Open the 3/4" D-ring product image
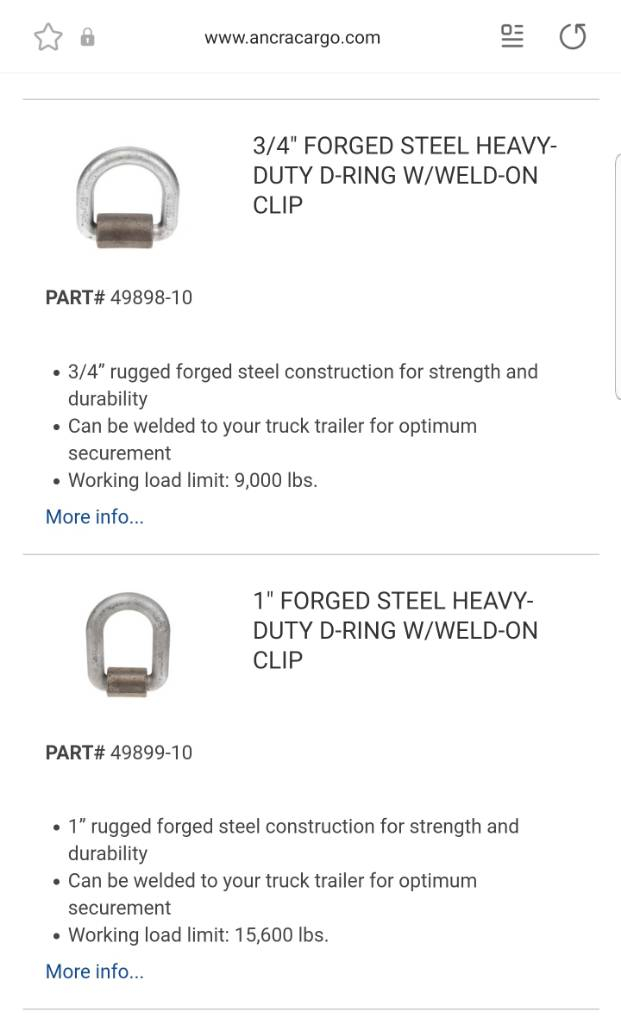The width and height of the screenshot is (621, 1024). [127, 197]
